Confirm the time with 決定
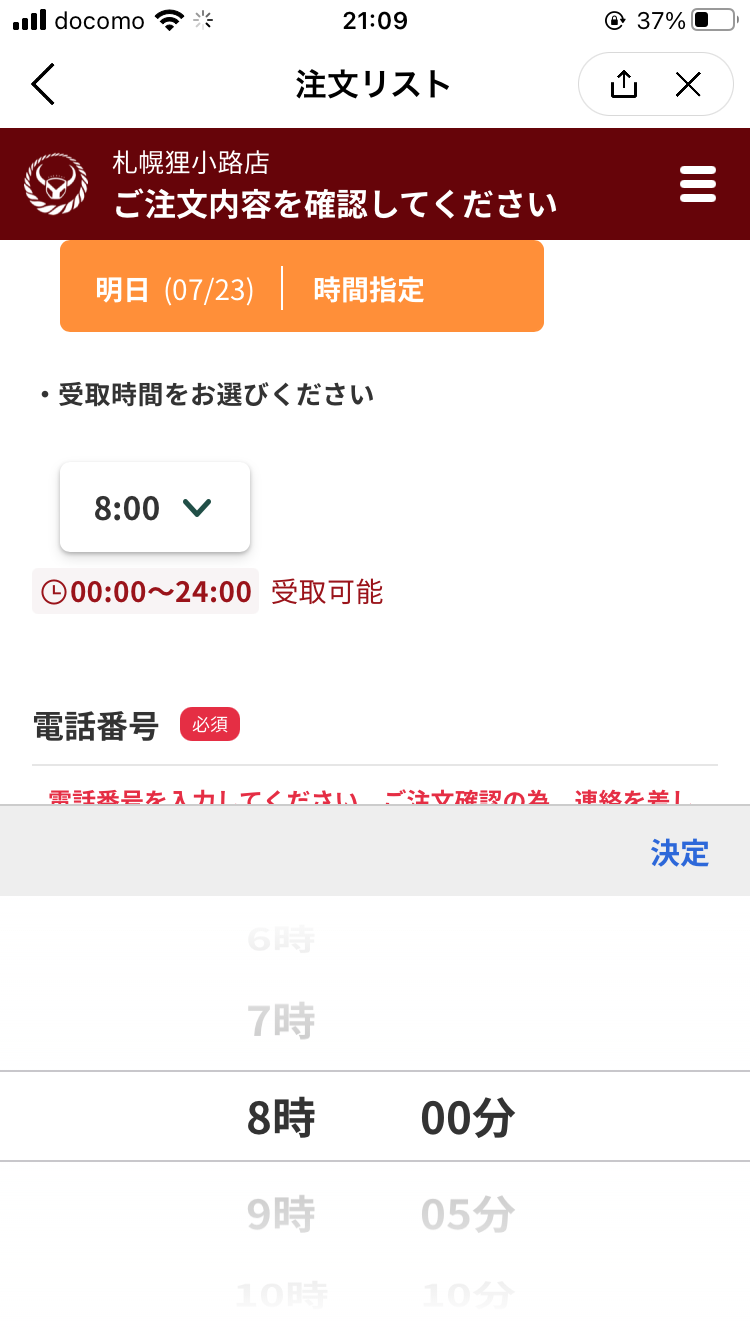Viewport: 750px width, 1334px height. coord(679,852)
